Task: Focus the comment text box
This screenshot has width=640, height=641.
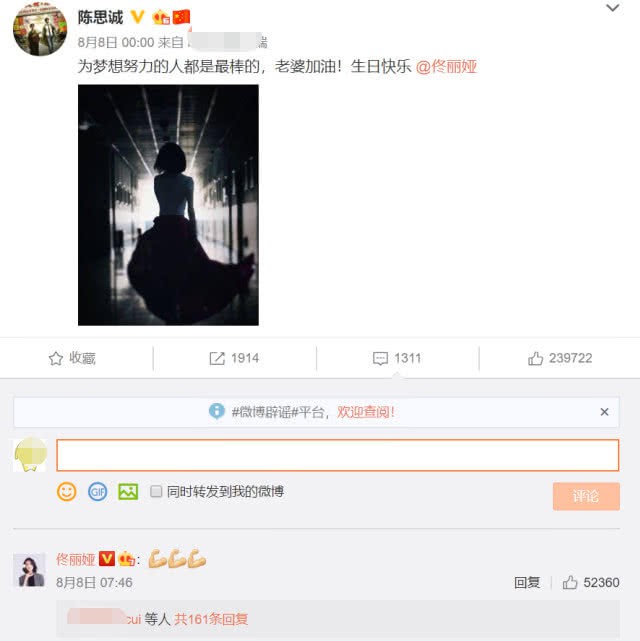Action: coord(337,455)
